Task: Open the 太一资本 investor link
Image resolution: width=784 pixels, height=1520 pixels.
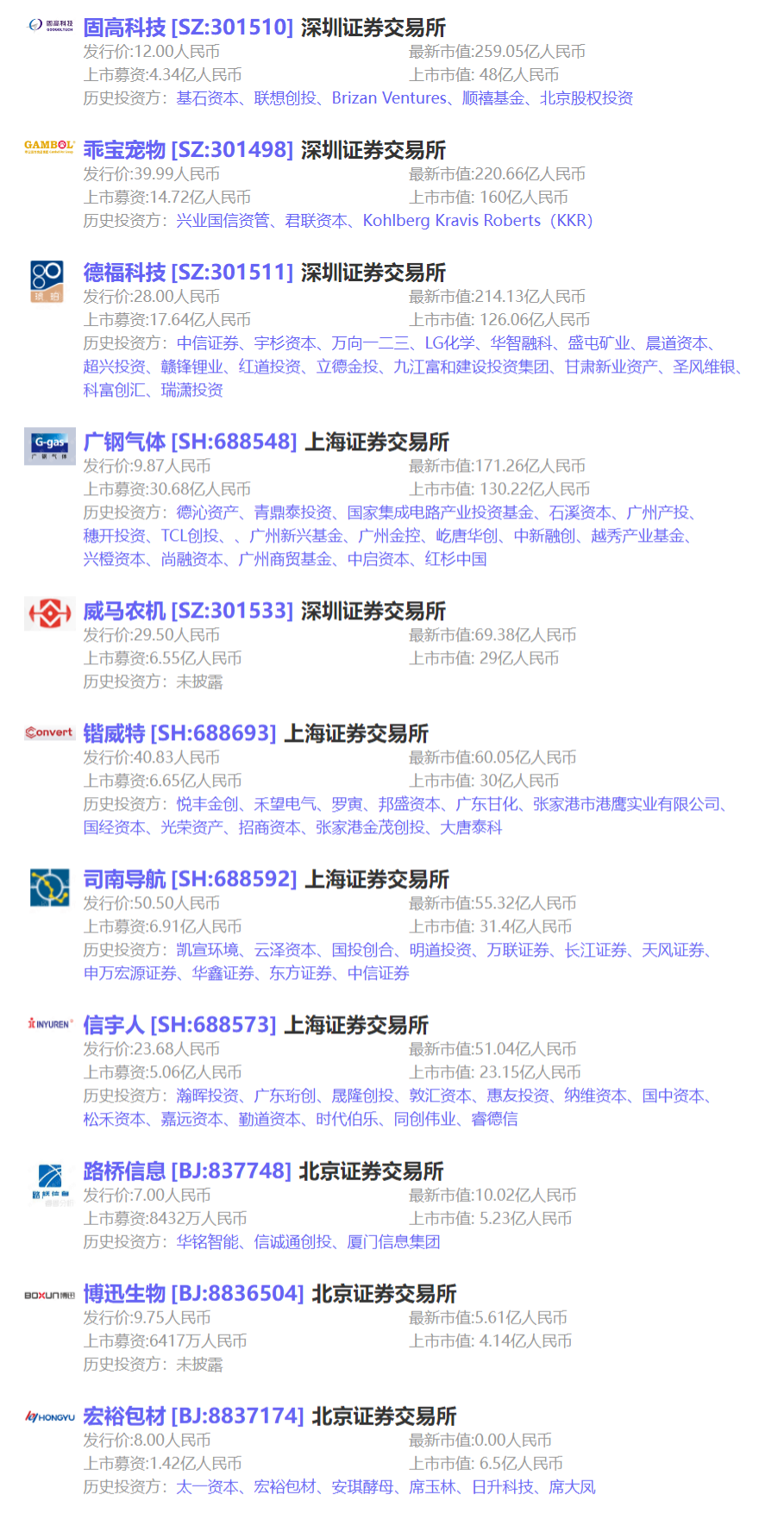Action: (208, 1487)
